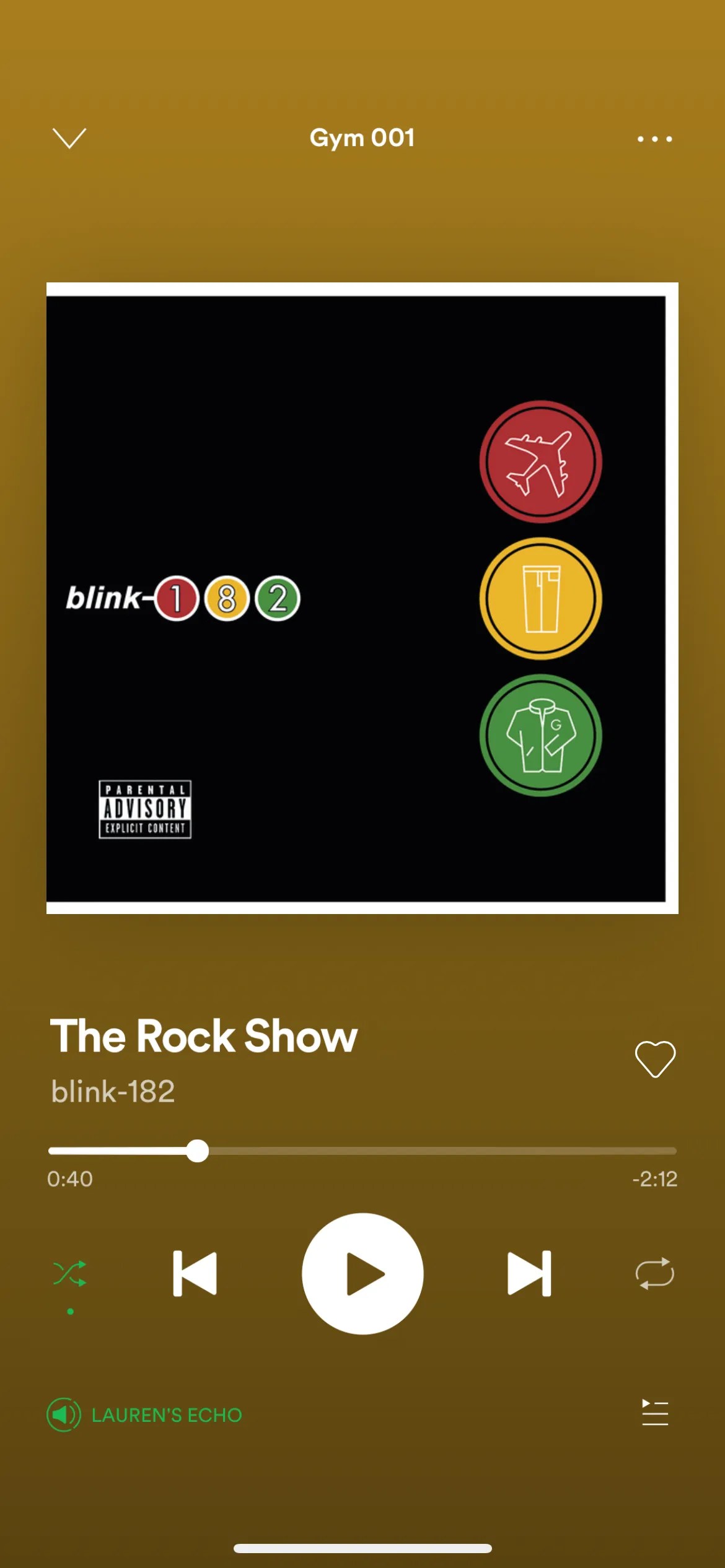Image resolution: width=725 pixels, height=1568 pixels.
Task: Skip to the previous track
Action: pos(195,1274)
